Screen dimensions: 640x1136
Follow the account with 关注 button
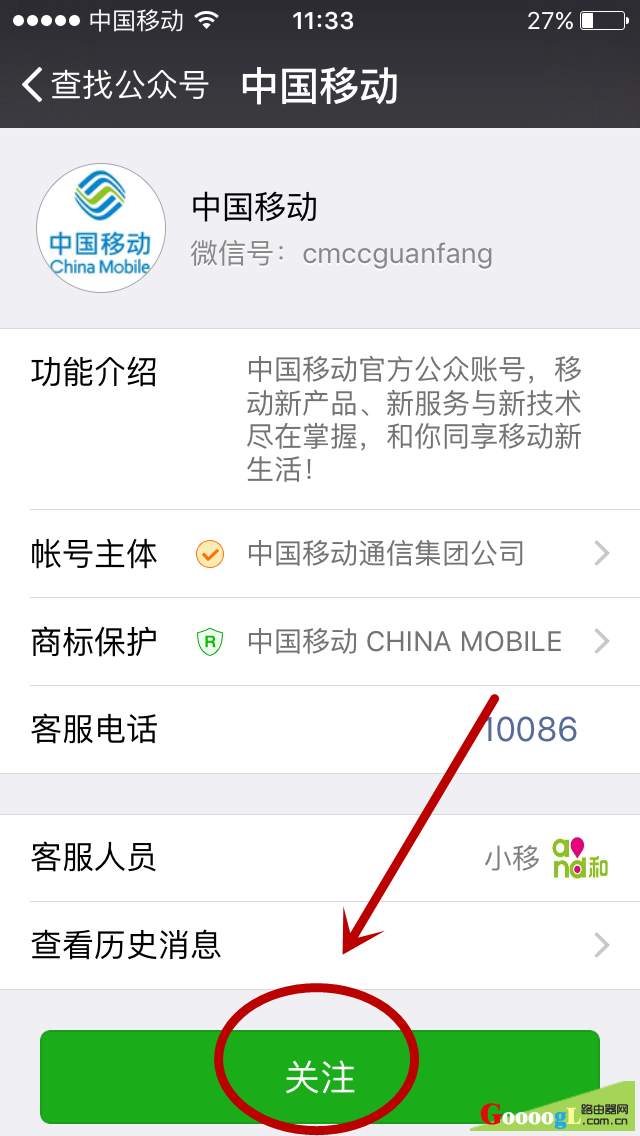(x=320, y=1076)
